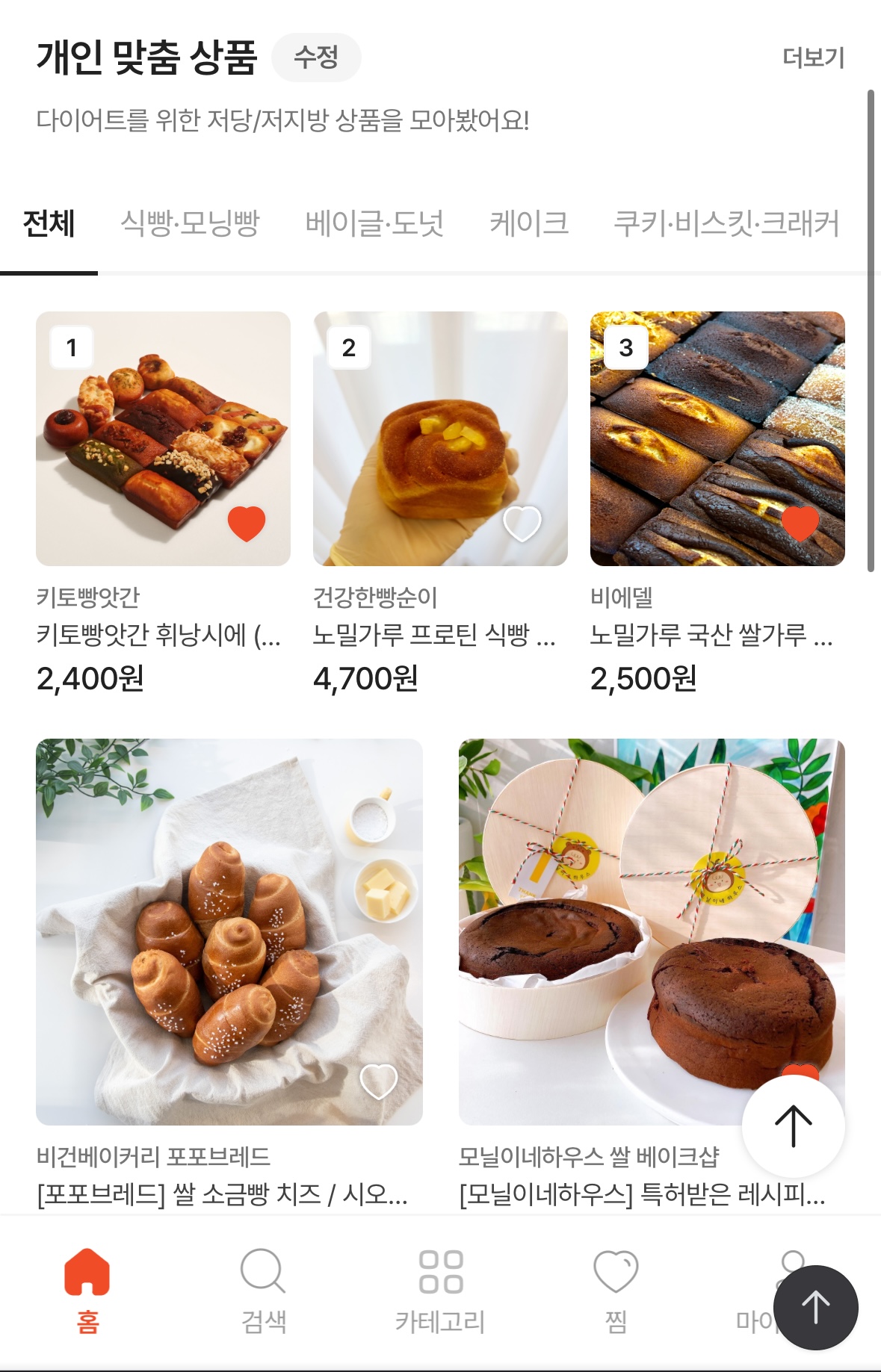Switch to the 식빵·모닝빵 tab
Image resolution: width=881 pixels, height=1372 pixels.
coord(190,223)
